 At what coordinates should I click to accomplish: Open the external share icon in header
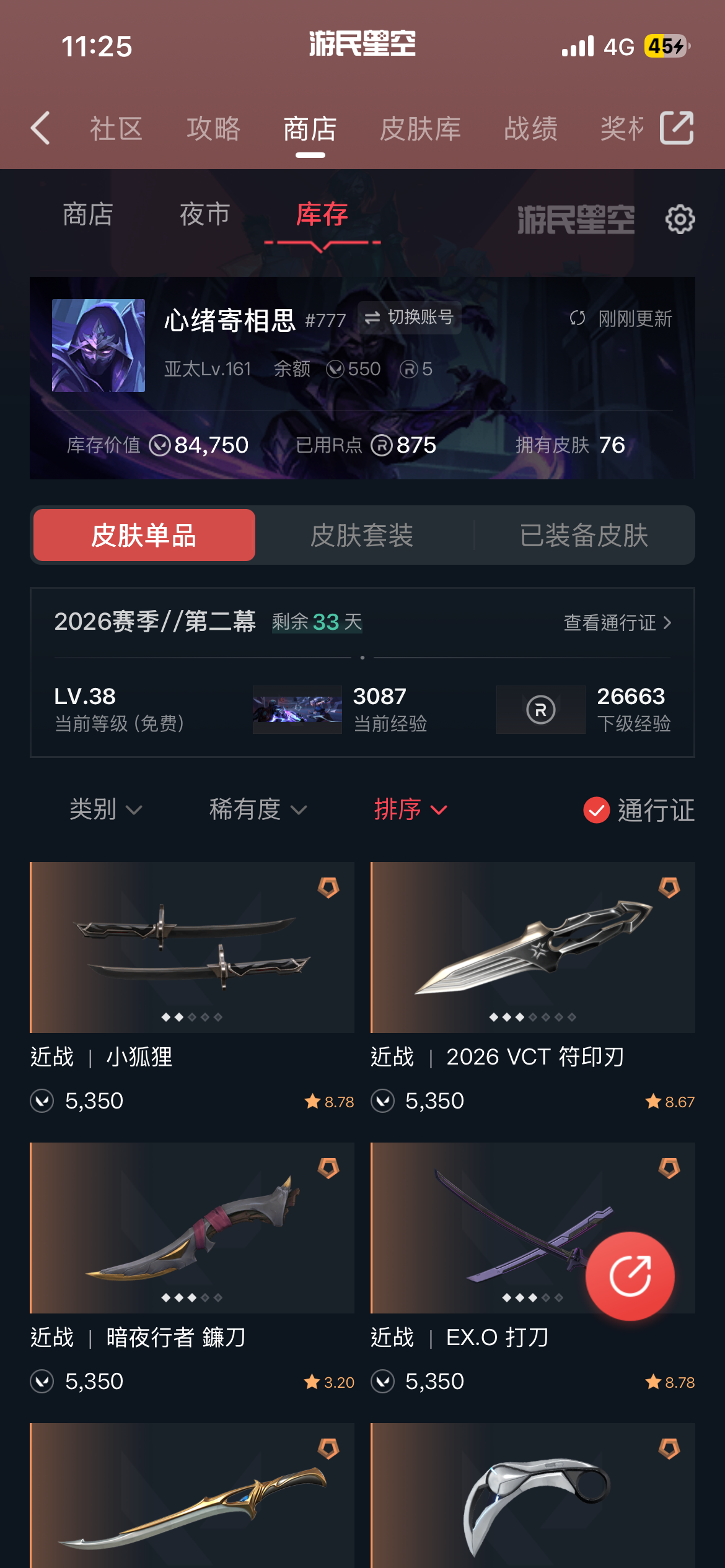pyautogui.click(x=677, y=128)
